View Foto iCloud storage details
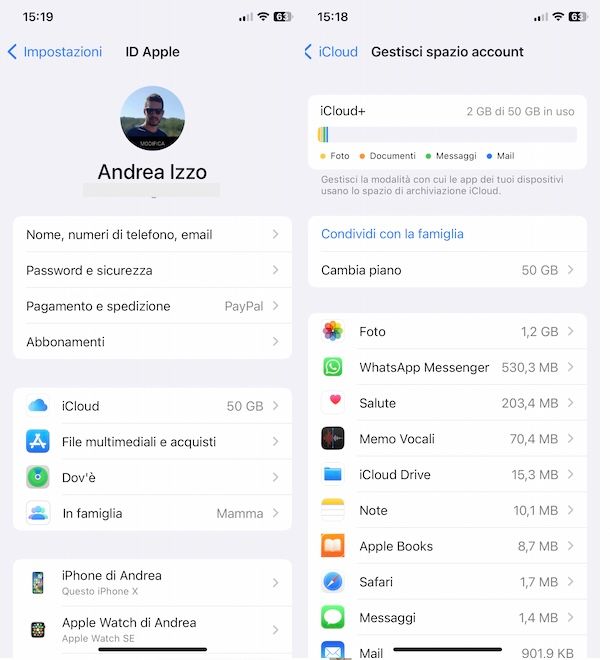This screenshot has height=660, width=610. (x=447, y=331)
